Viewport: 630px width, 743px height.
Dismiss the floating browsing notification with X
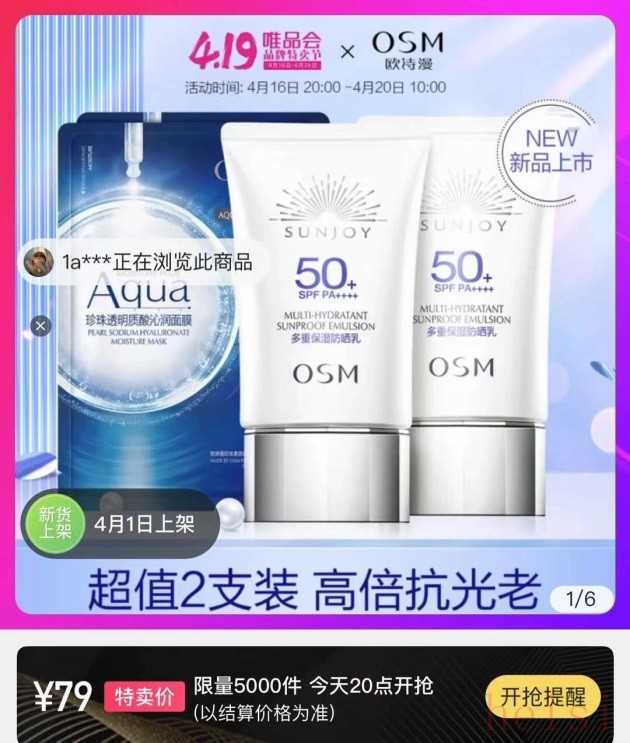(x=40, y=326)
